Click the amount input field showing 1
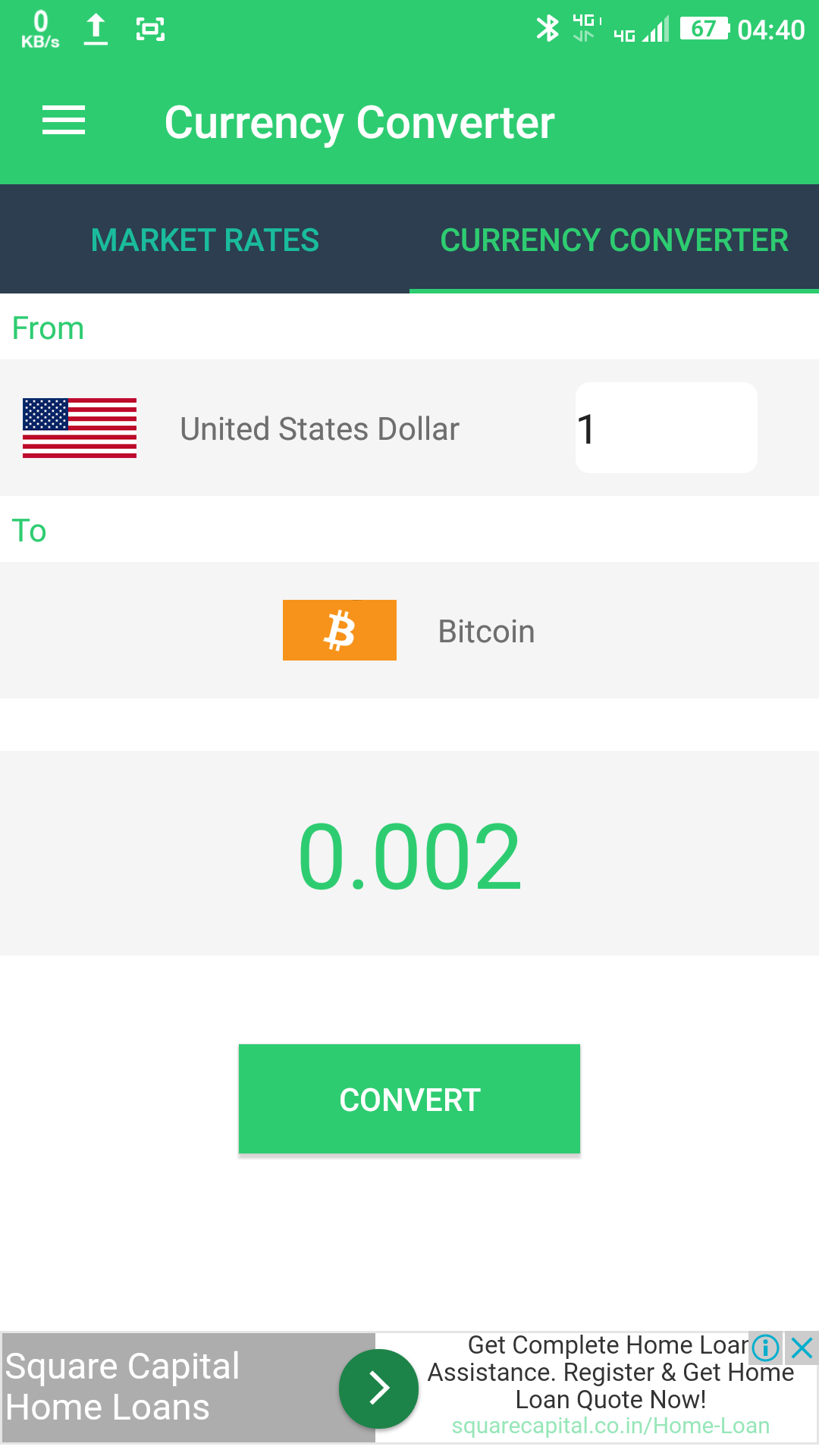Screen dimensions: 819x1456 tap(667, 427)
